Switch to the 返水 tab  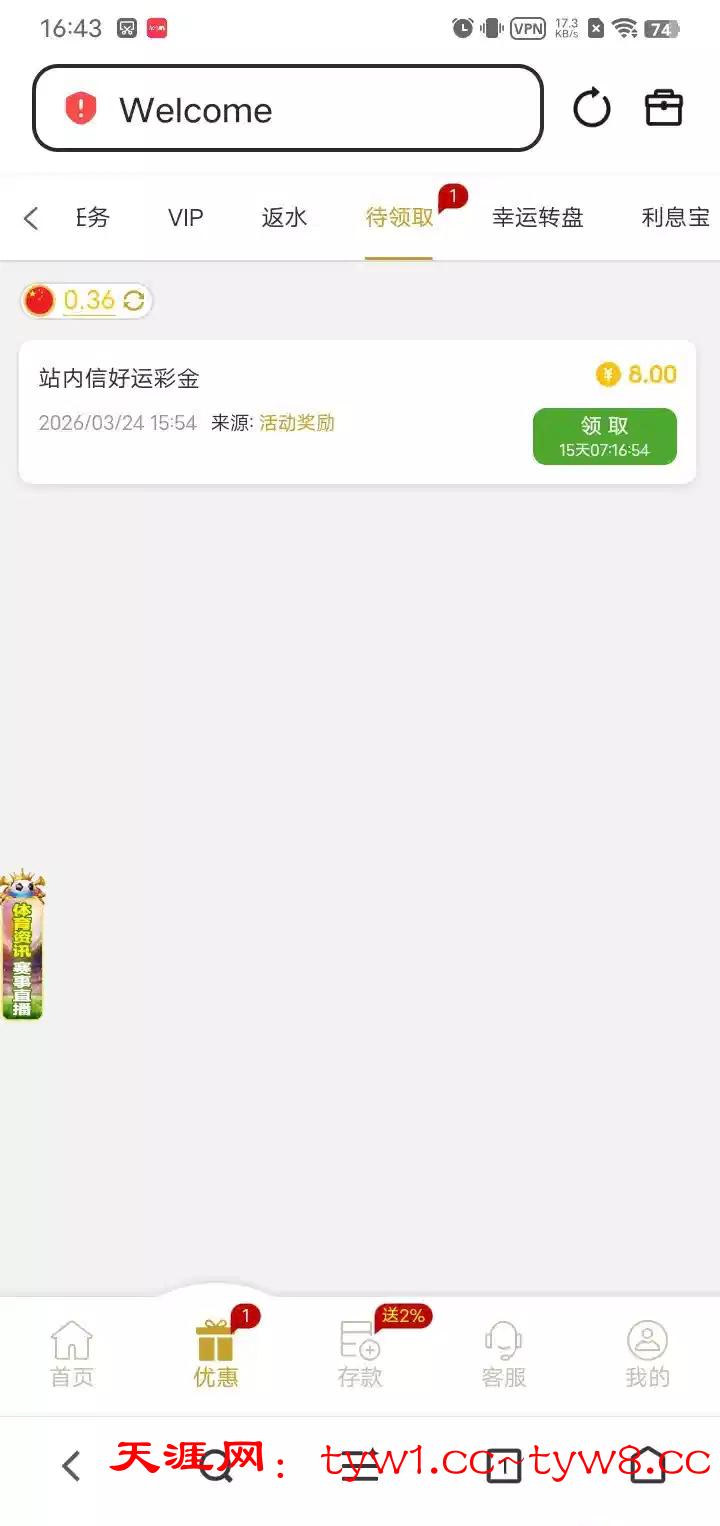(x=284, y=217)
